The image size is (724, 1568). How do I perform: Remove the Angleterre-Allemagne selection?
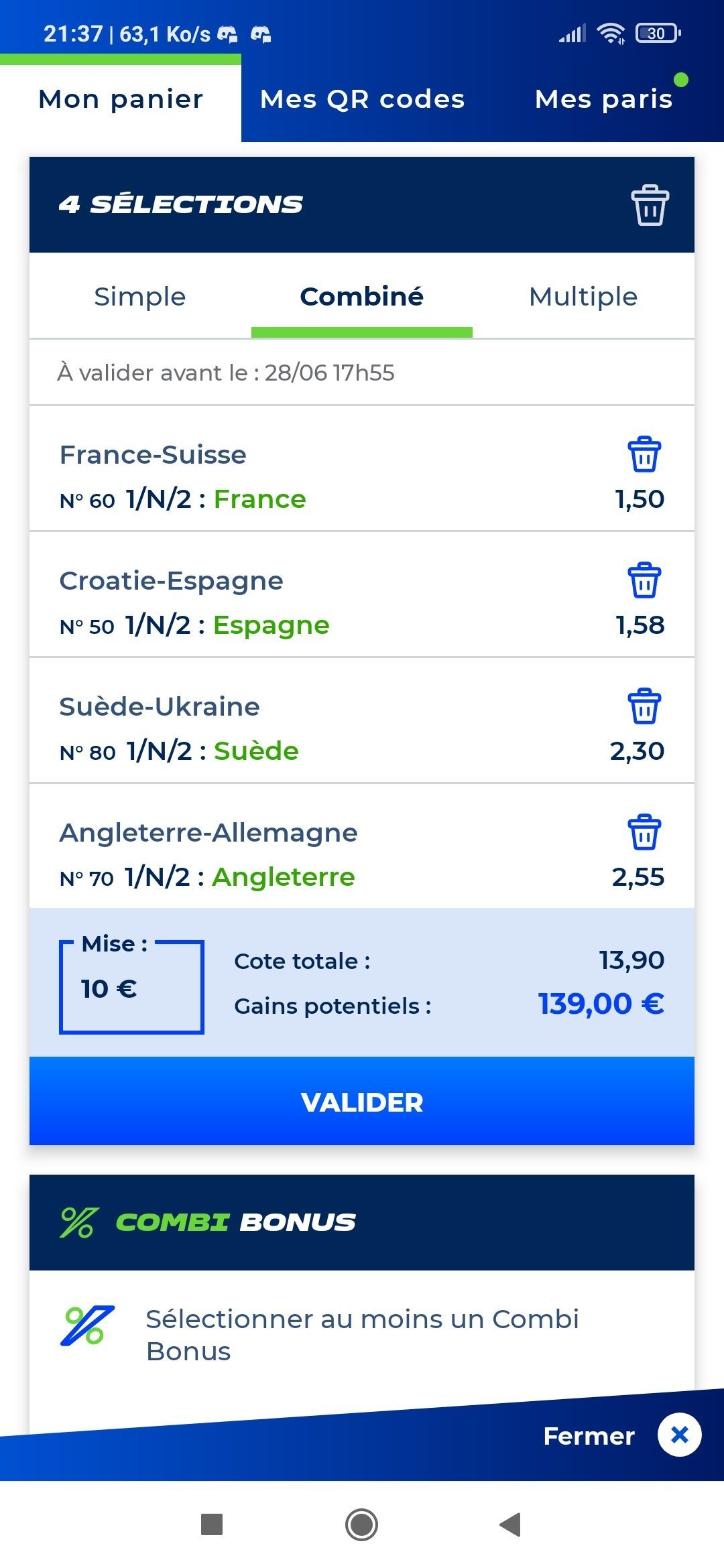click(644, 832)
